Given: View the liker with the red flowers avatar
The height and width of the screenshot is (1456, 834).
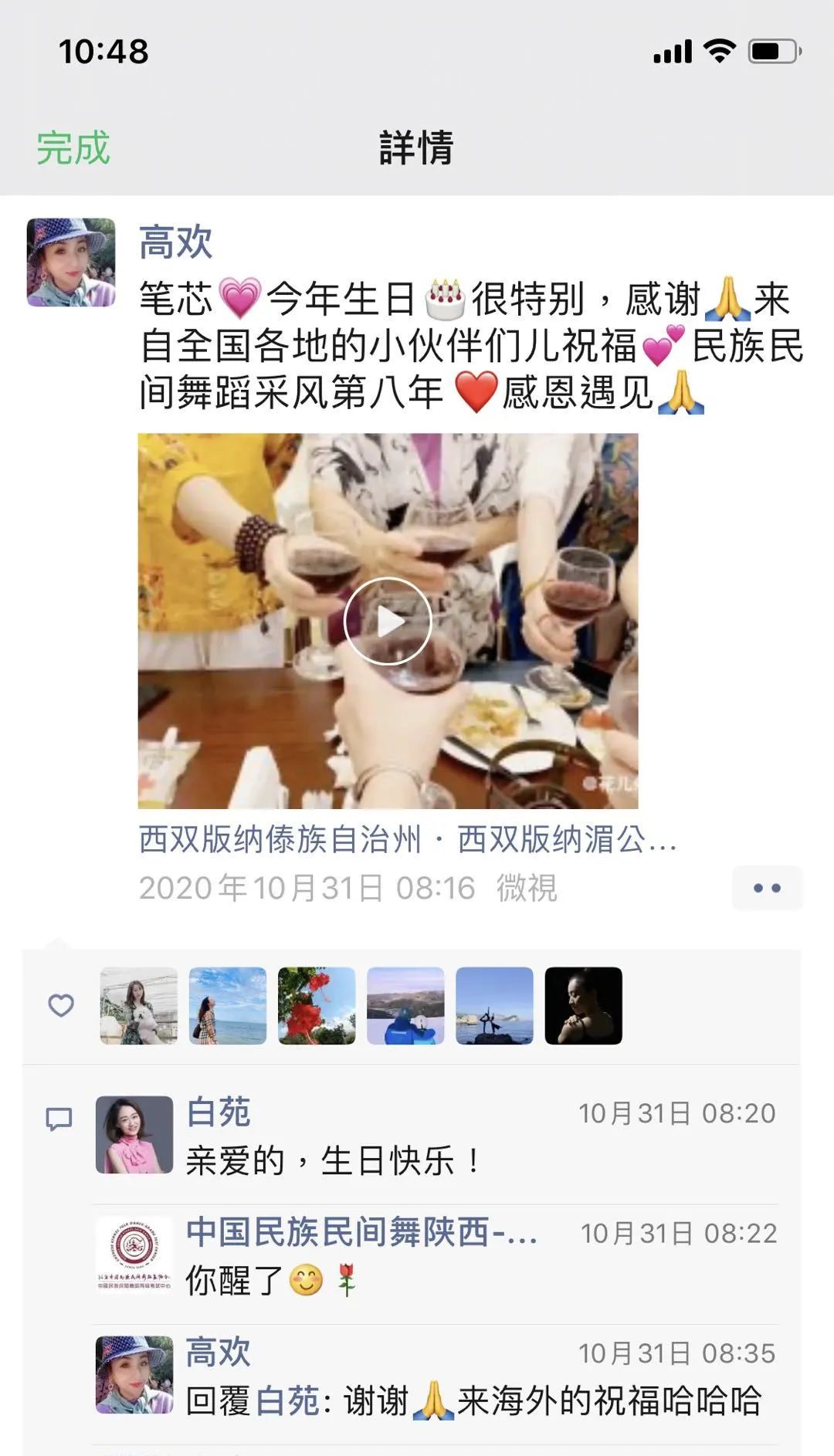Looking at the screenshot, I should click(x=317, y=1005).
